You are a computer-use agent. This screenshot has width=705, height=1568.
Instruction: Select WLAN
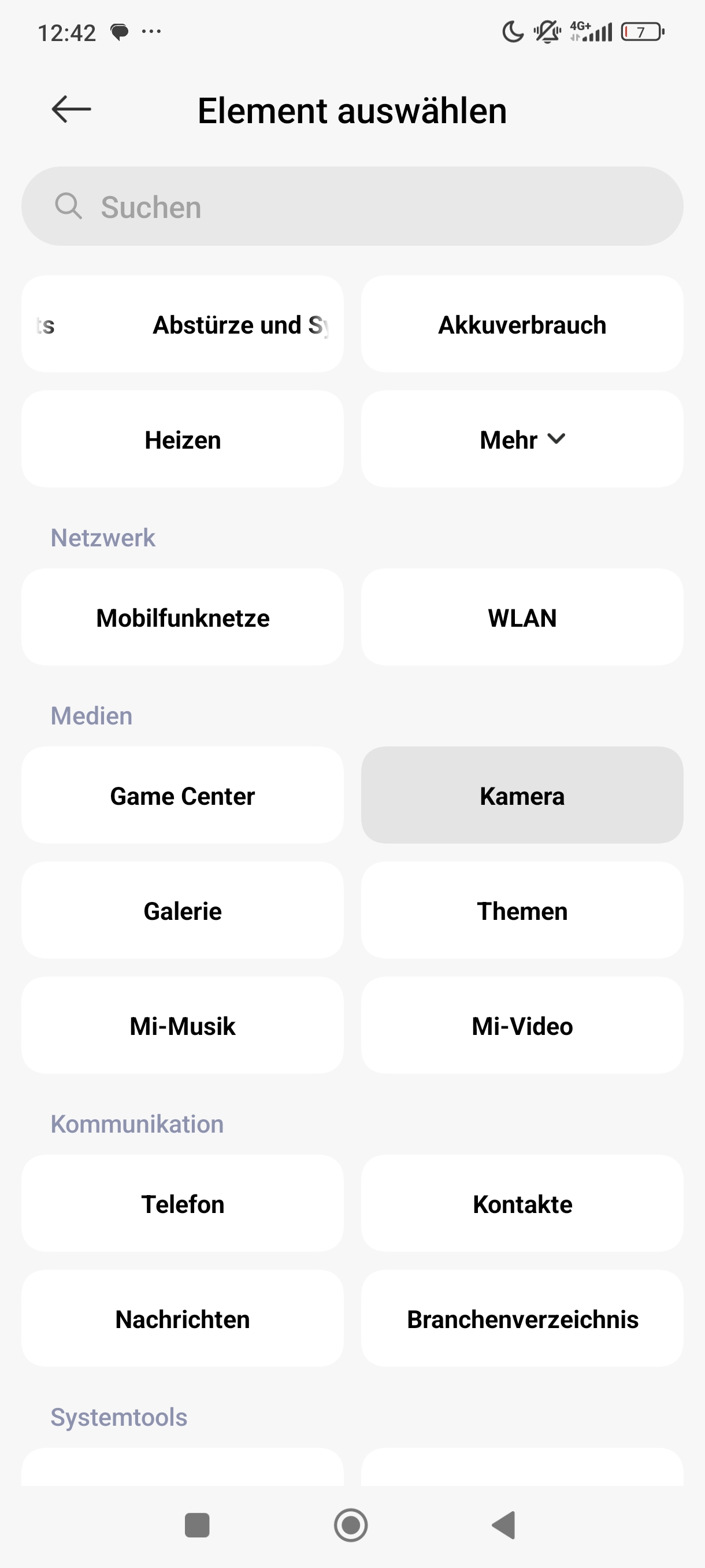(522, 617)
